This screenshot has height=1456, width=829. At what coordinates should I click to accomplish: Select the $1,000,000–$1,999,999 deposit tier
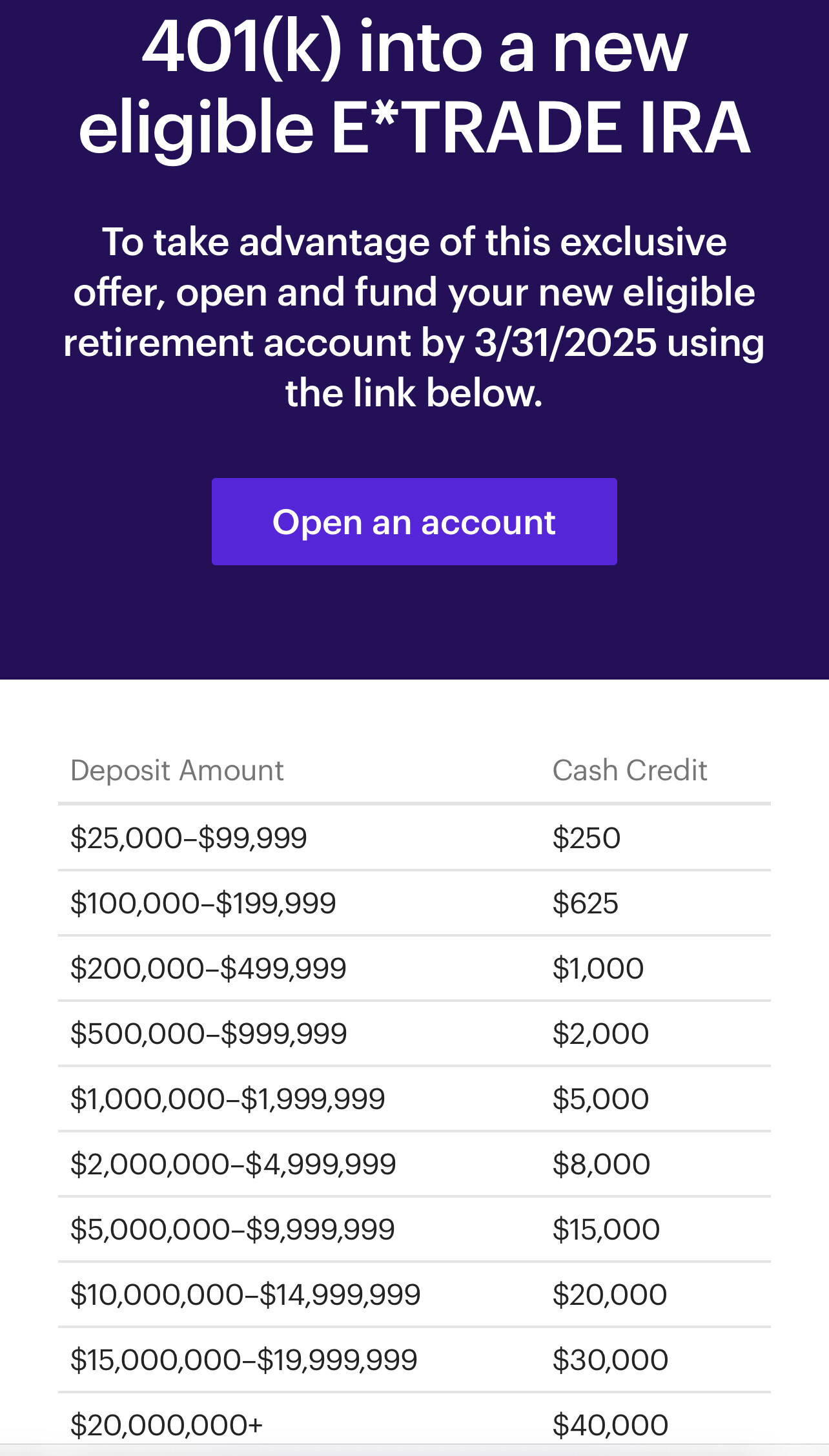click(x=229, y=1098)
